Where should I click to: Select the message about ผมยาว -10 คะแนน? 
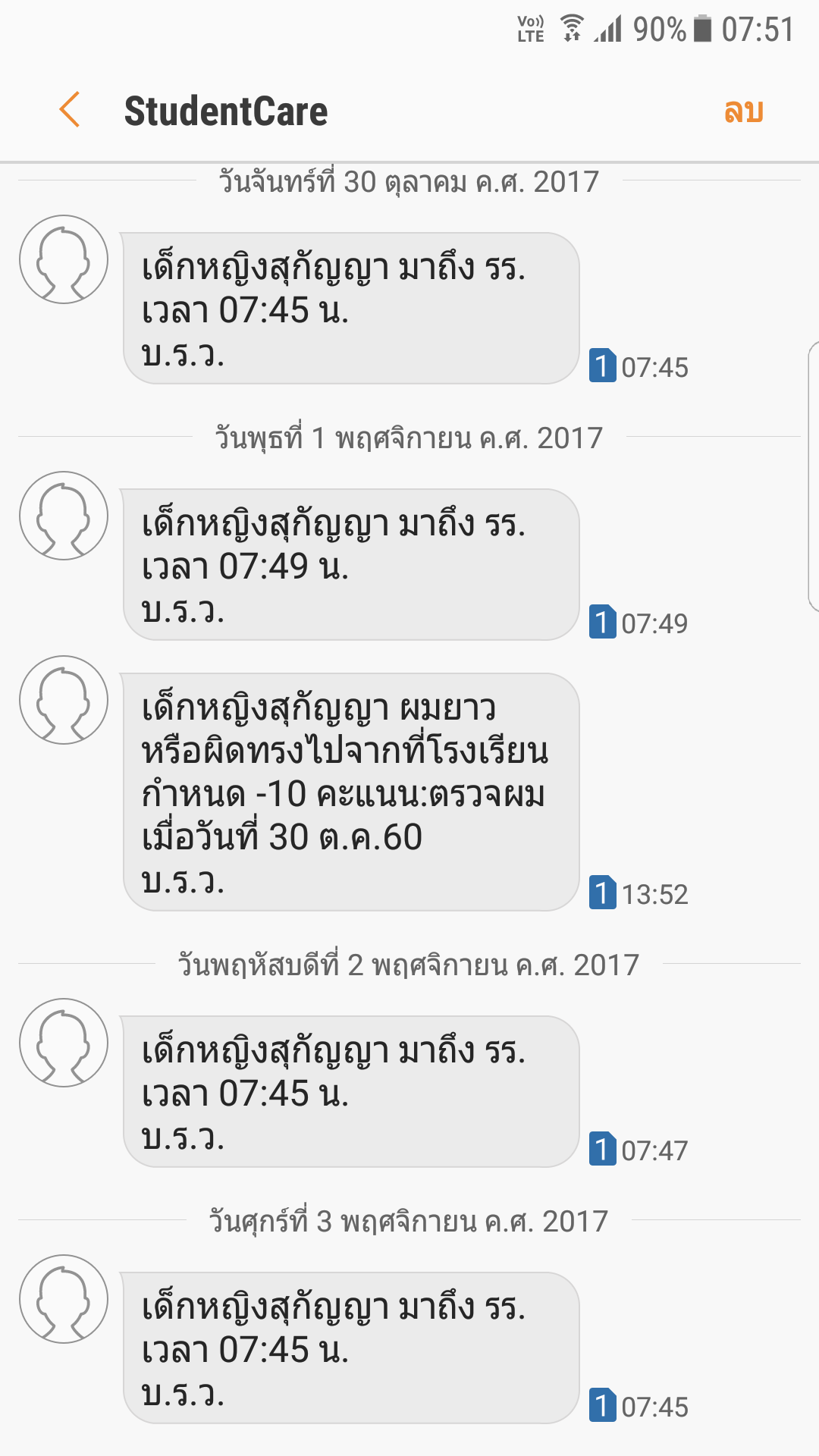[351, 792]
